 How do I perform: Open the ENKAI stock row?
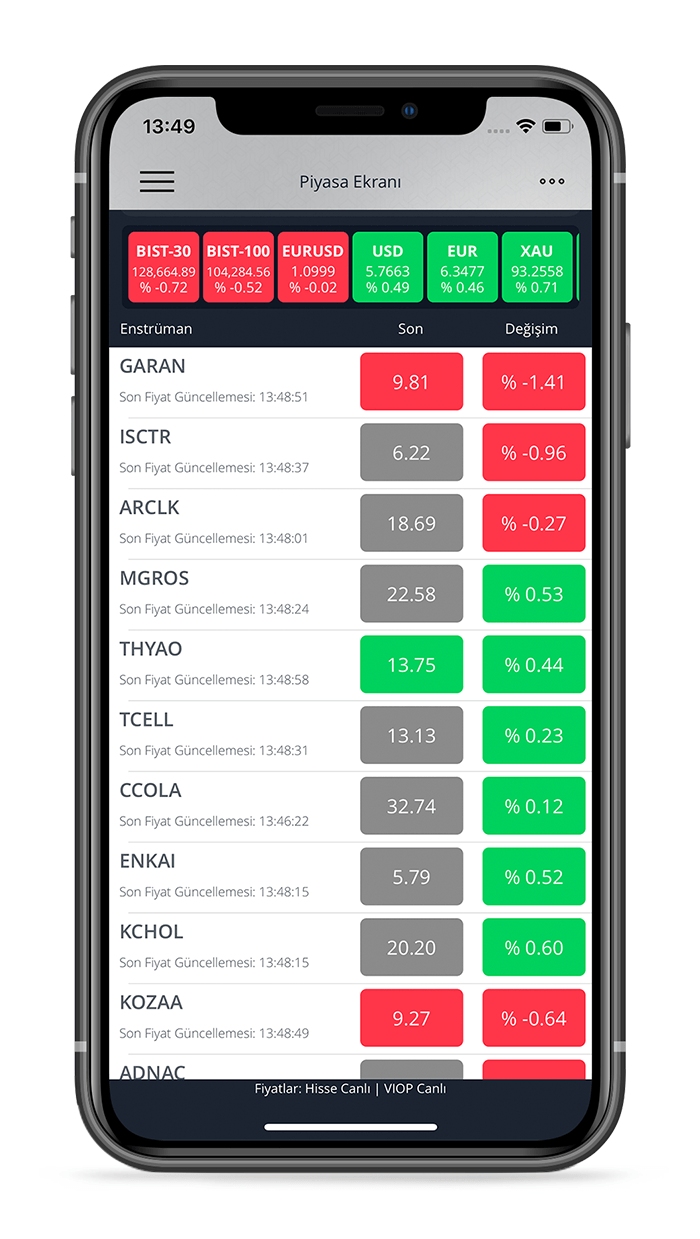point(230,876)
